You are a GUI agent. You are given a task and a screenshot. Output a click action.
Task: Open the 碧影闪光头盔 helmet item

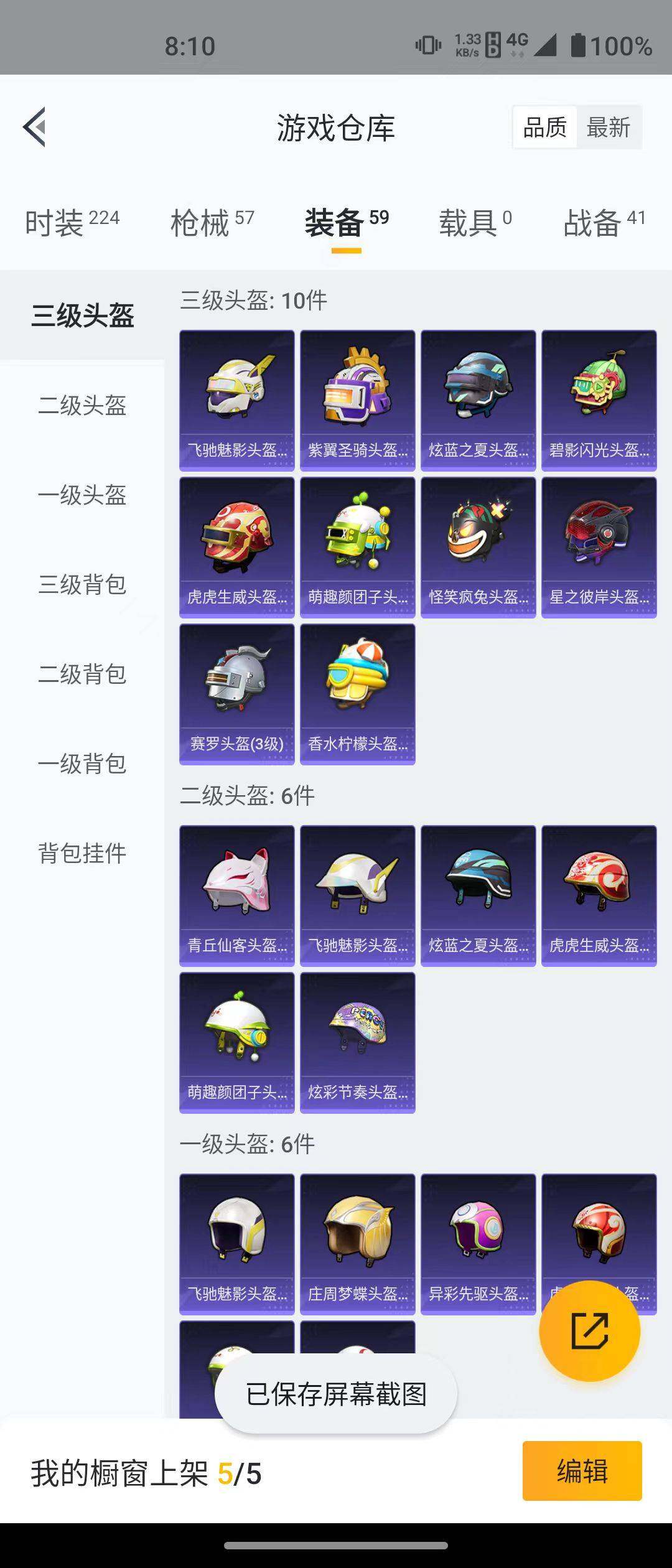(599, 398)
